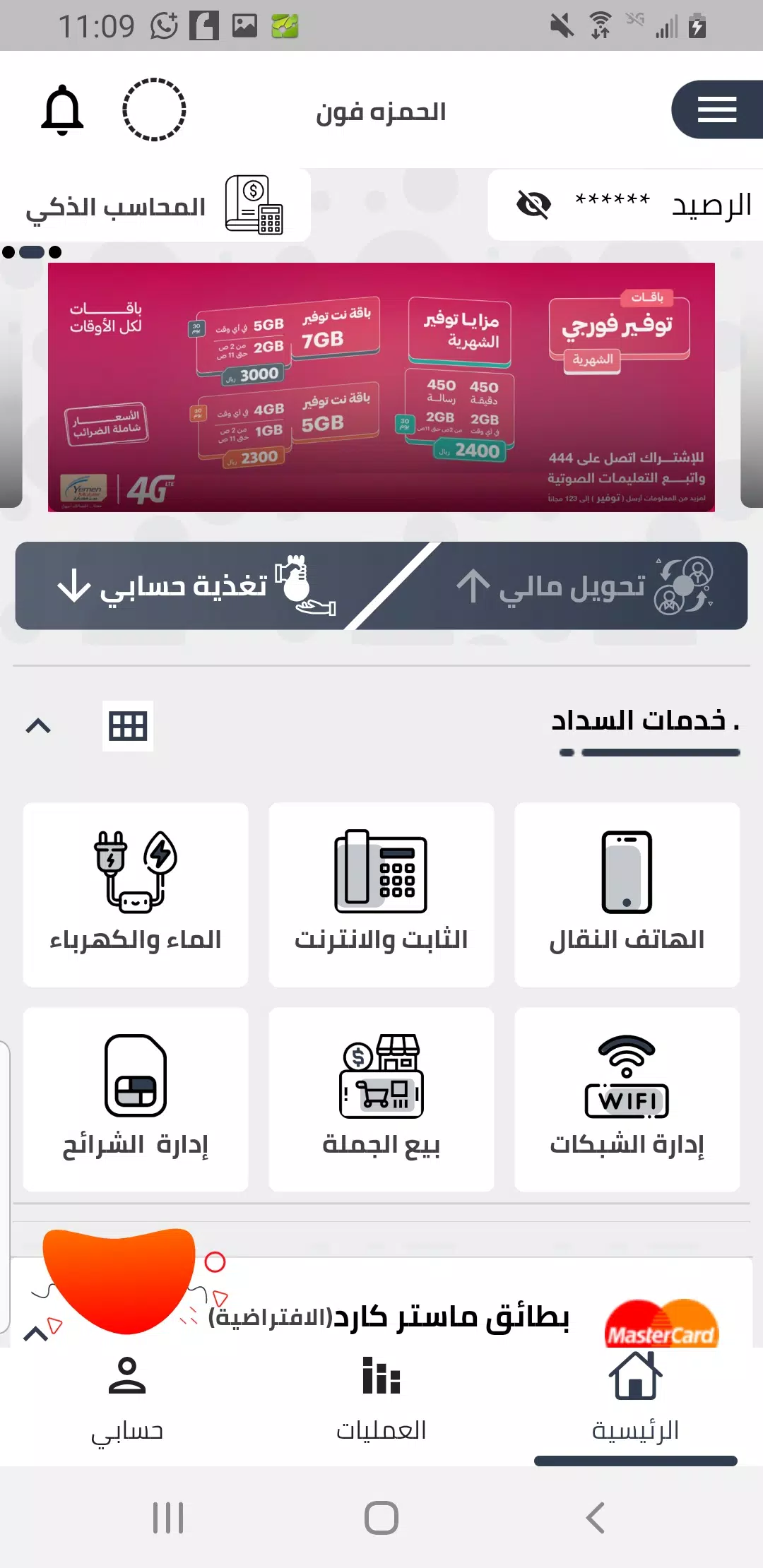Open الثابت والانترنت landline and internet
This screenshot has width=763, height=1568.
click(x=381, y=894)
